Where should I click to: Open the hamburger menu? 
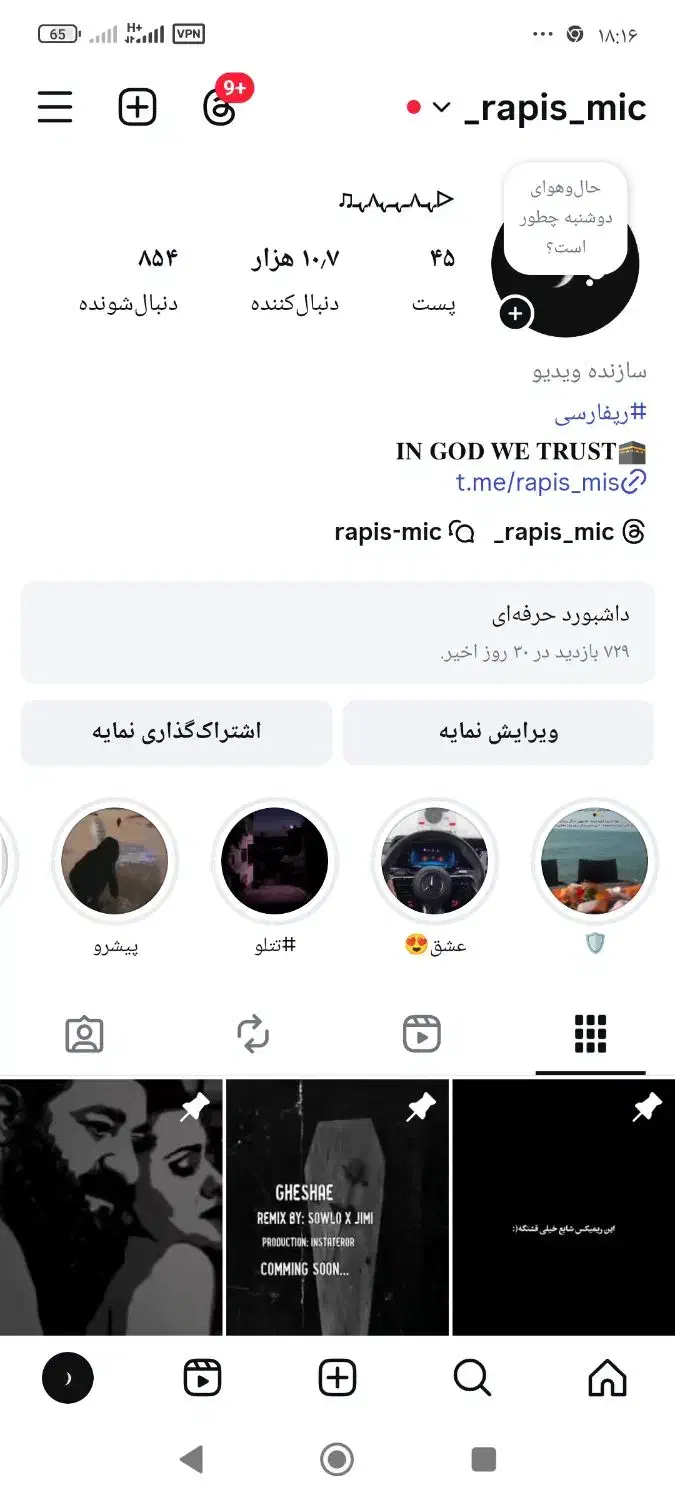(55, 107)
